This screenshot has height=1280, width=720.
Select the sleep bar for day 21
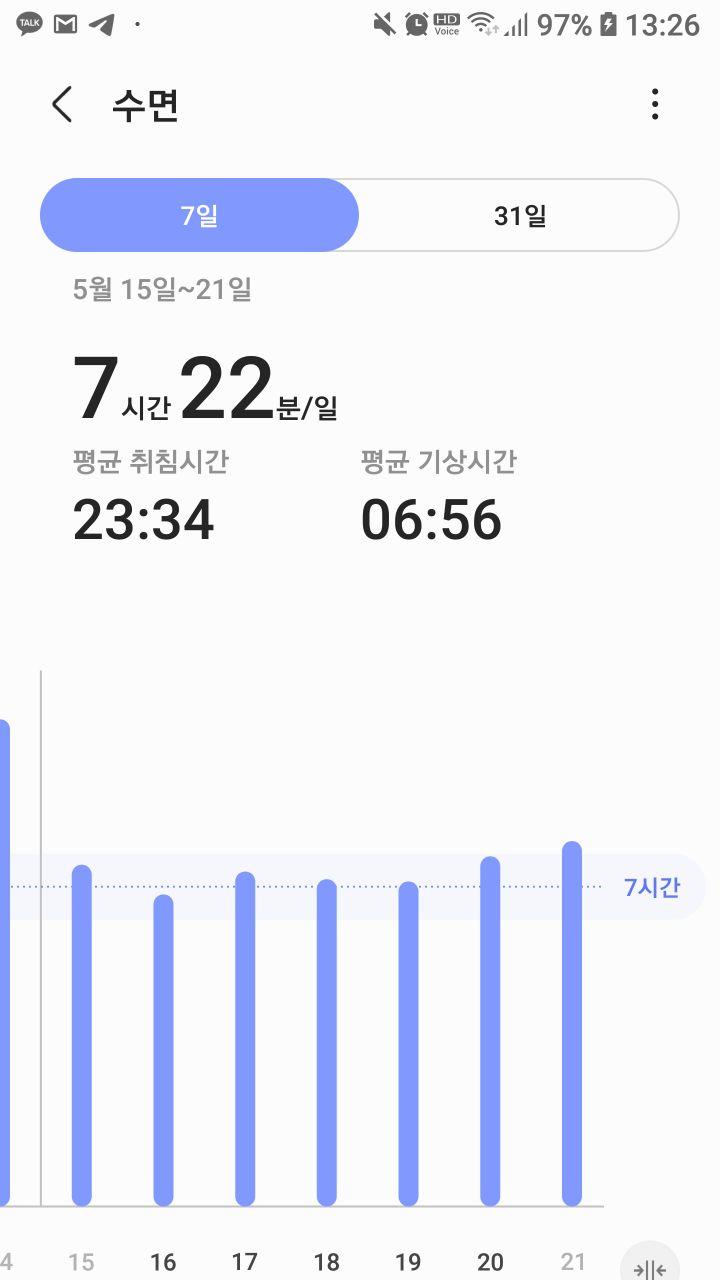click(x=572, y=1023)
